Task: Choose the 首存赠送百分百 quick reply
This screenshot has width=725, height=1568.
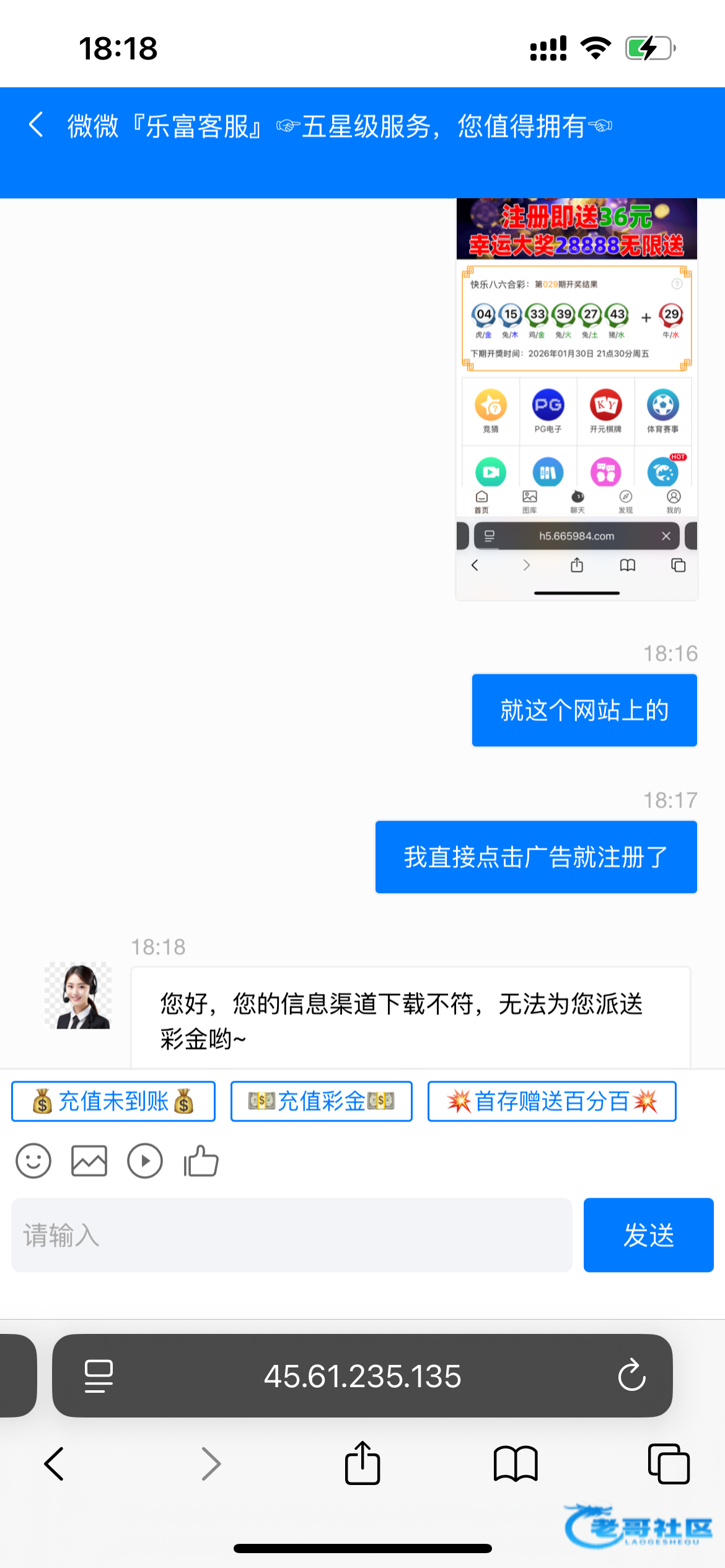Action: click(x=551, y=1102)
